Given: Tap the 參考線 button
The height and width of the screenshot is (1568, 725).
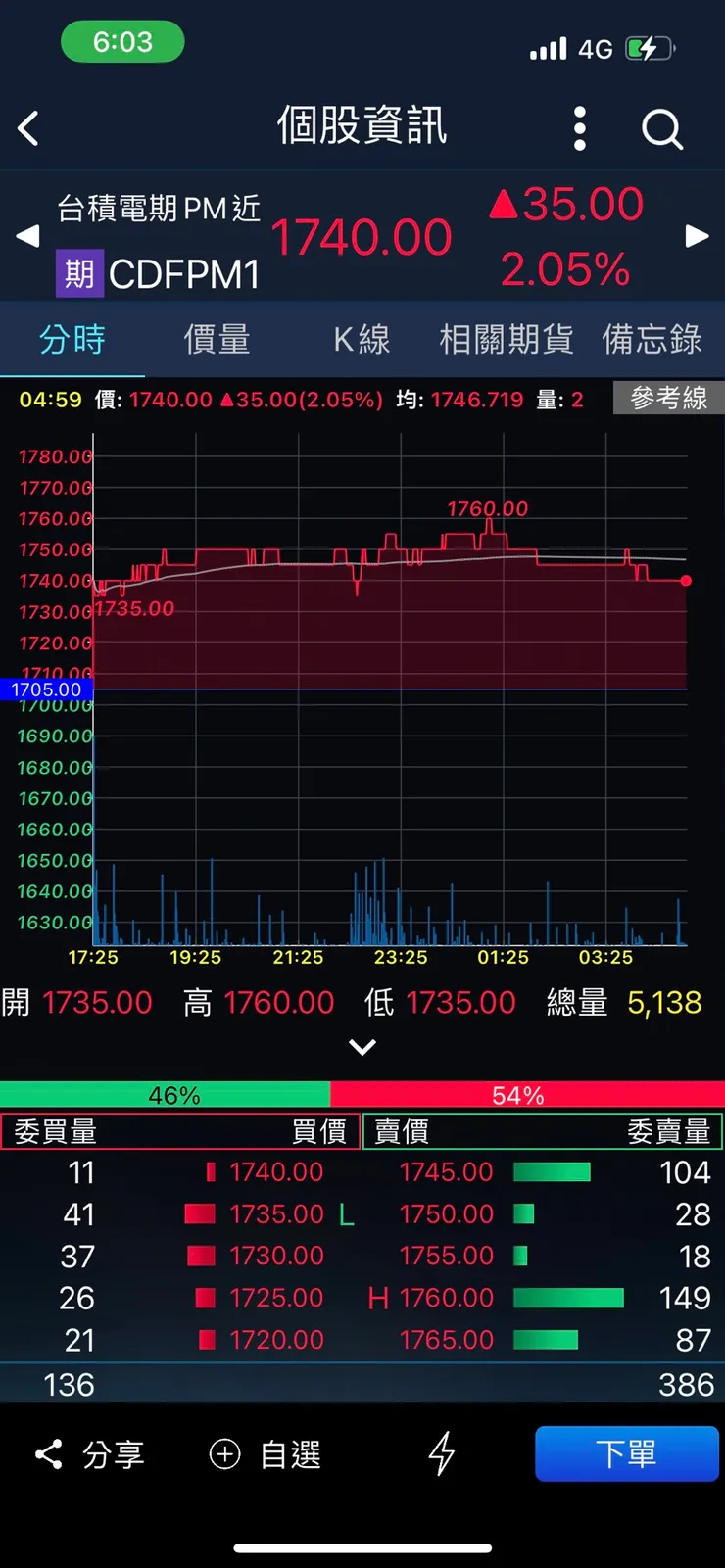Looking at the screenshot, I should coord(668,398).
